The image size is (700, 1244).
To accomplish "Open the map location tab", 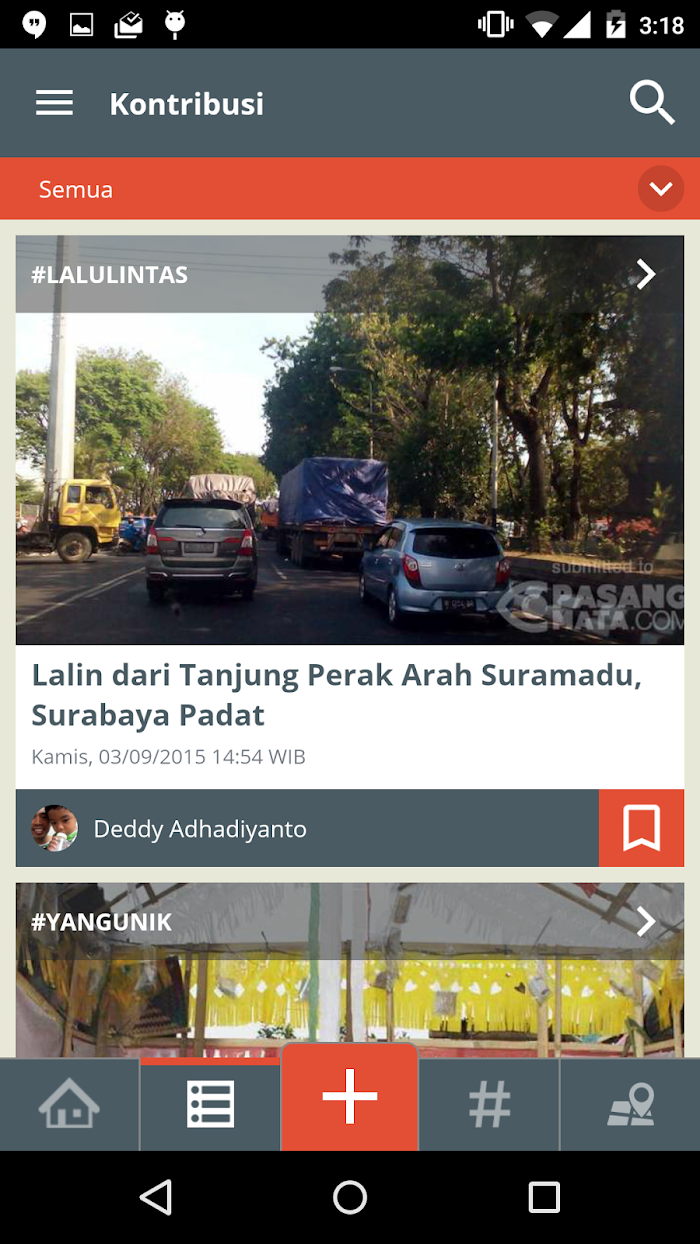I will click(x=631, y=1105).
